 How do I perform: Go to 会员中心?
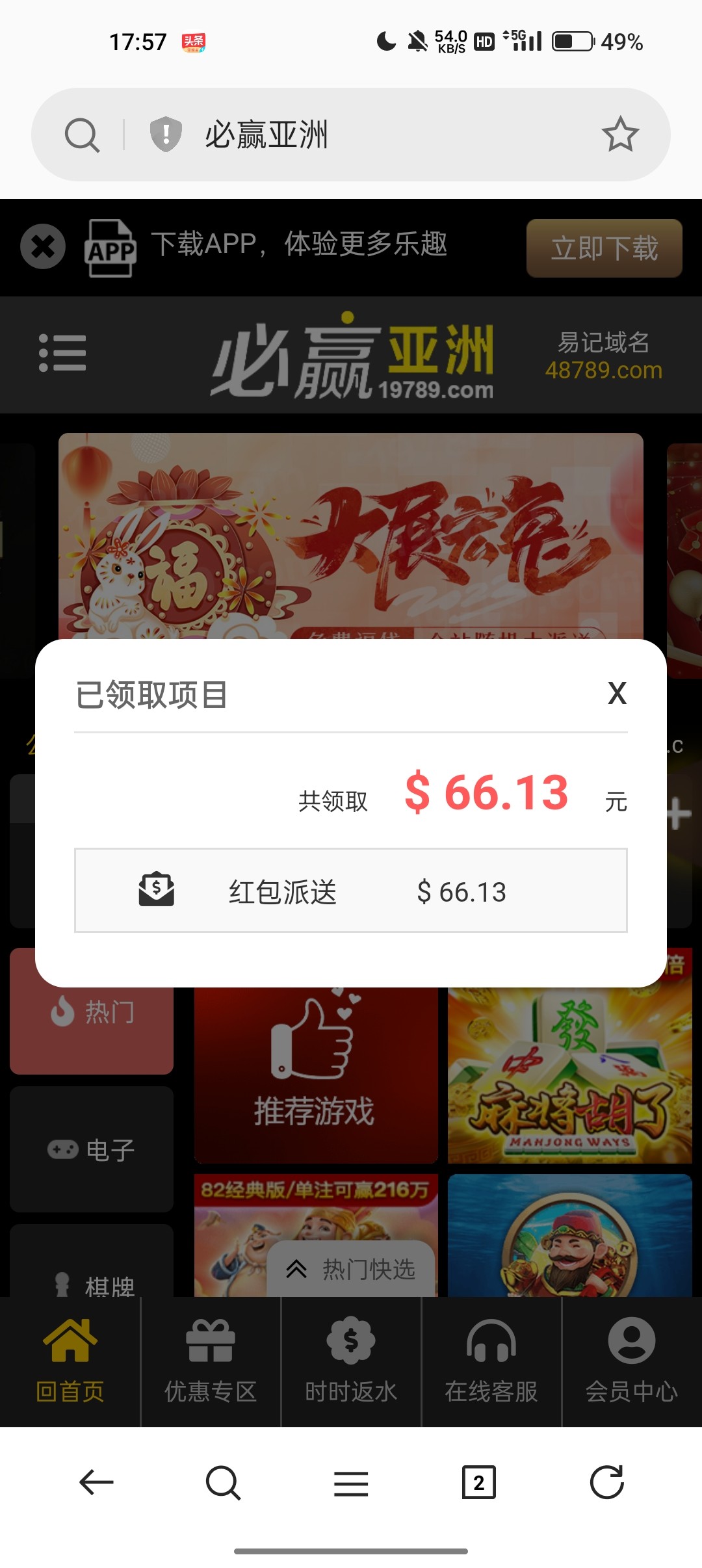coord(631,1360)
